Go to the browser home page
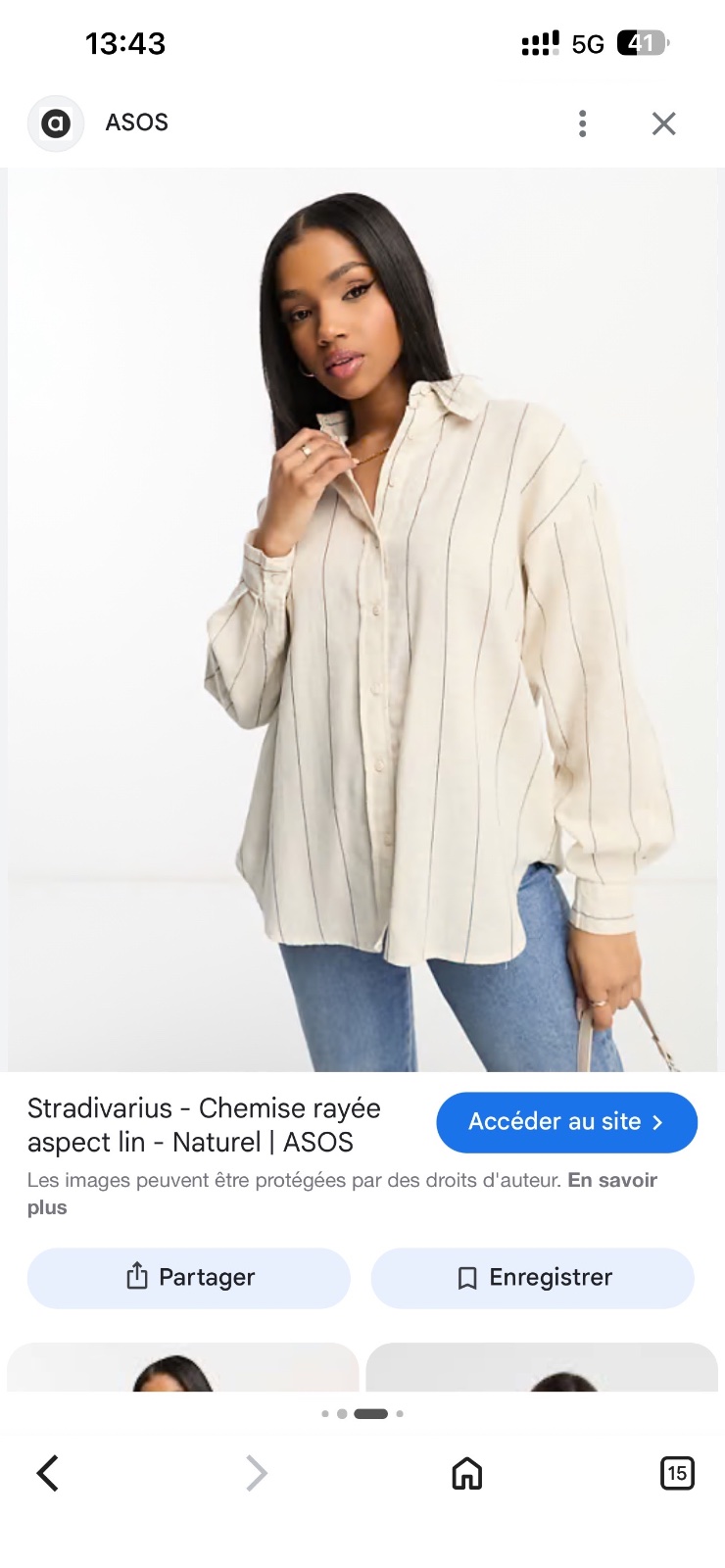This screenshot has width=725, height=1568. pyautogui.click(x=467, y=1473)
